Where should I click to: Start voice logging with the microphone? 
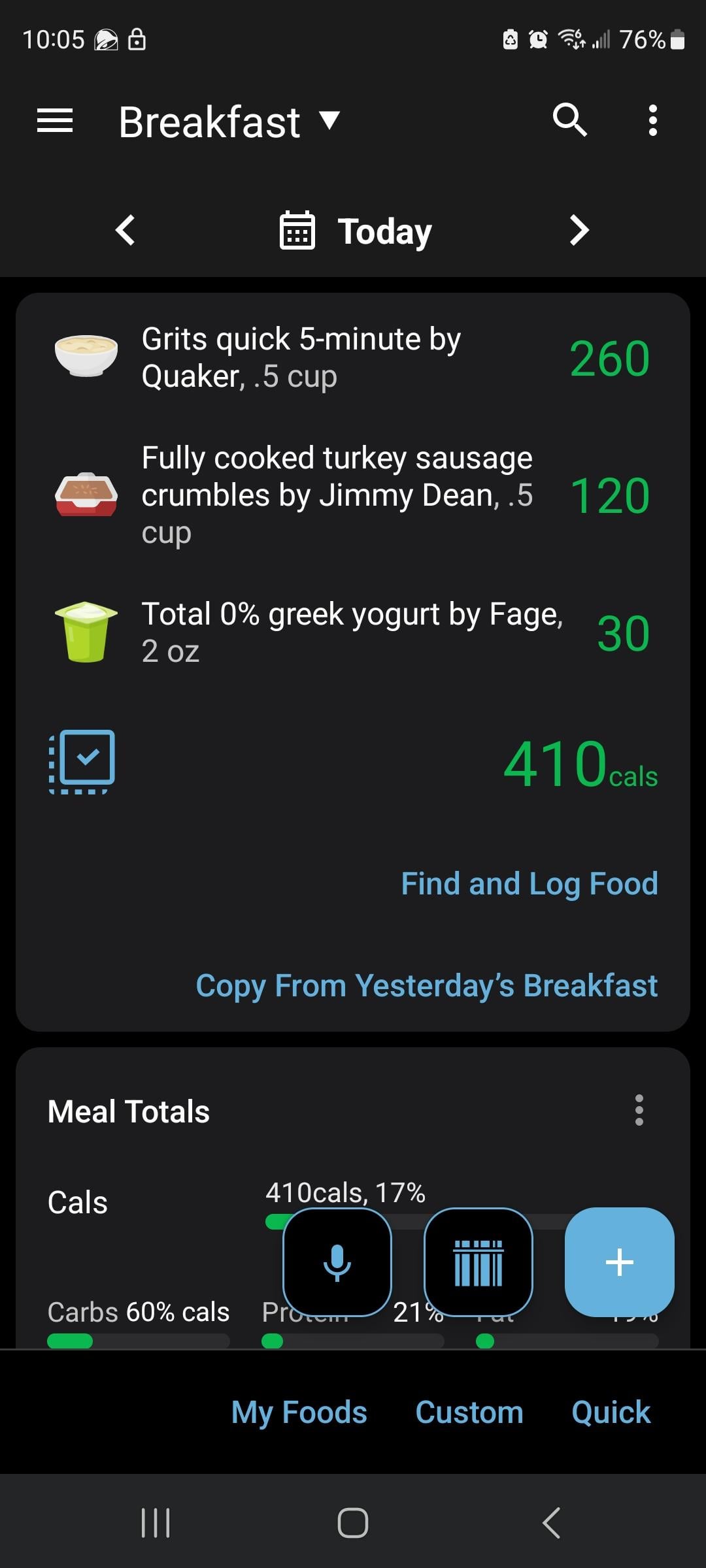[x=337, y=1262]
